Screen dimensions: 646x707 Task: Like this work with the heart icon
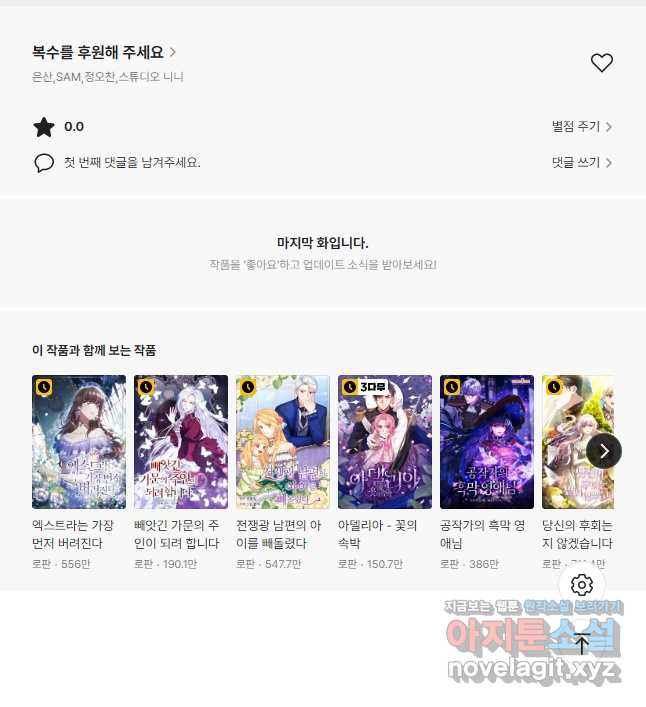pyautogui.click(x=601, y=63)
